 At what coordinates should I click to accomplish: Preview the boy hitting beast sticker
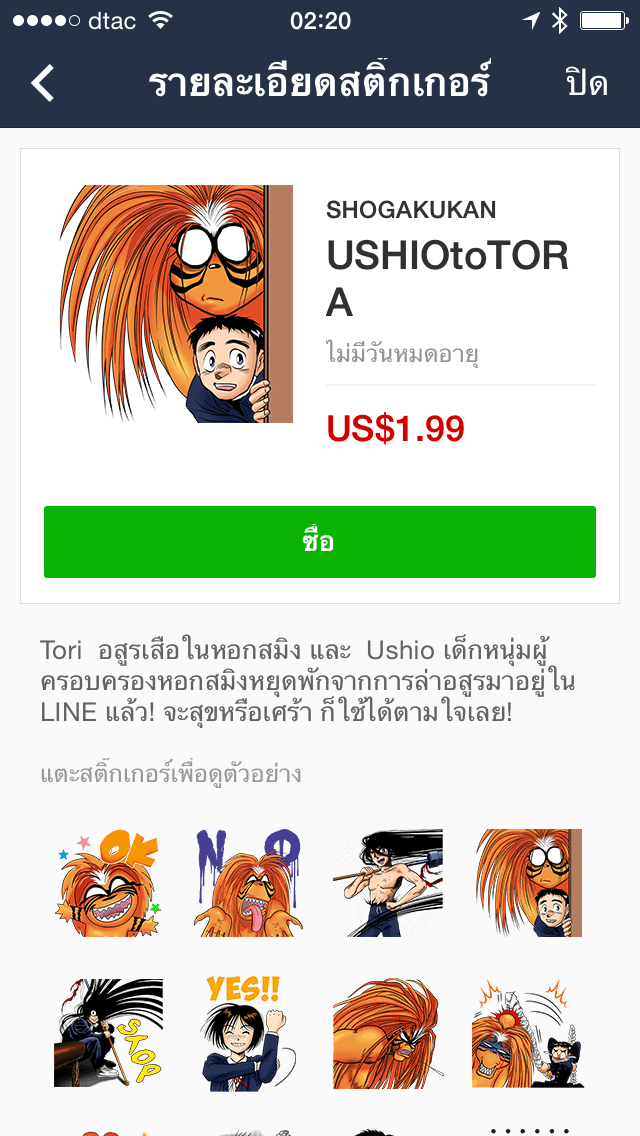(528, 1032)
